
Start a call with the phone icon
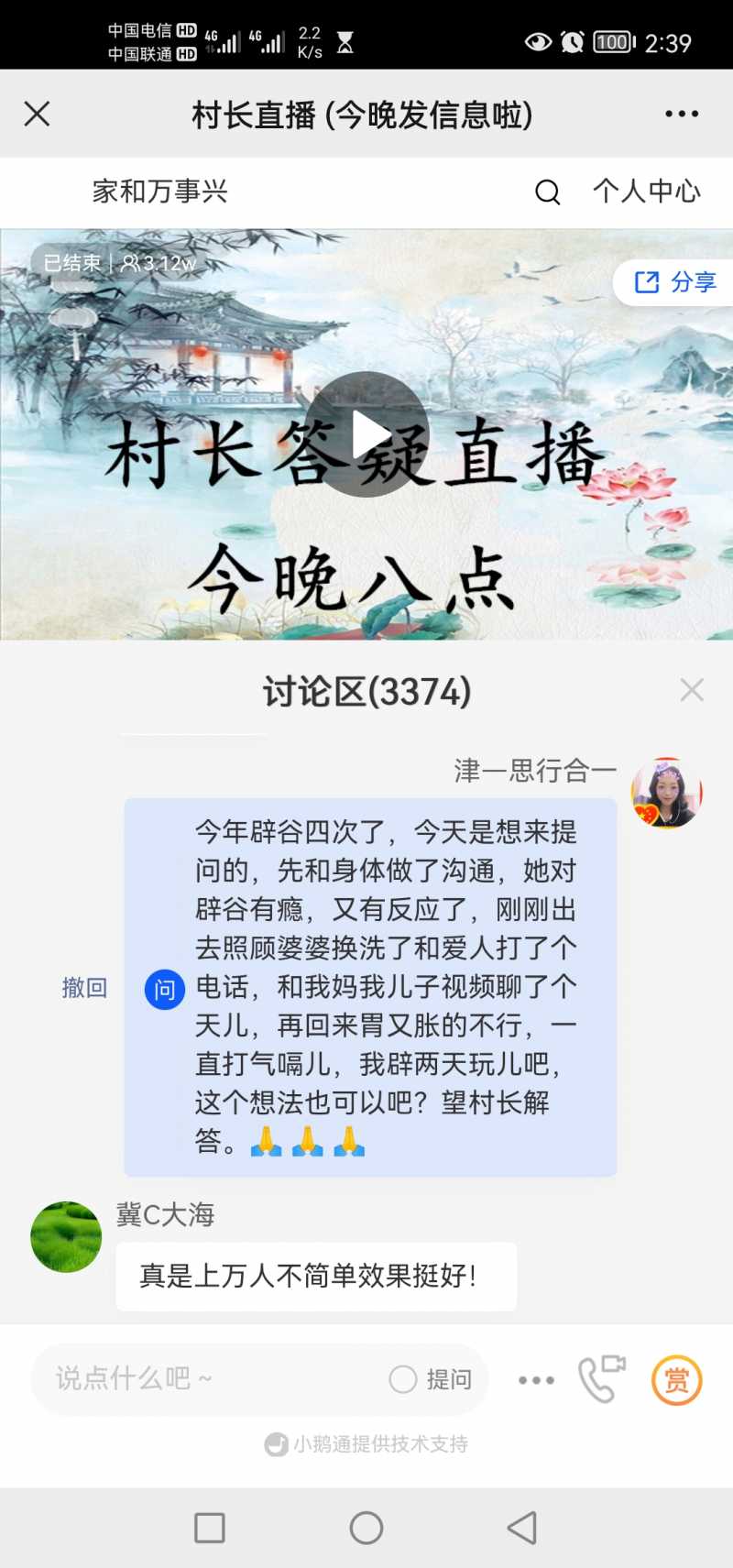coord(602,1377)
